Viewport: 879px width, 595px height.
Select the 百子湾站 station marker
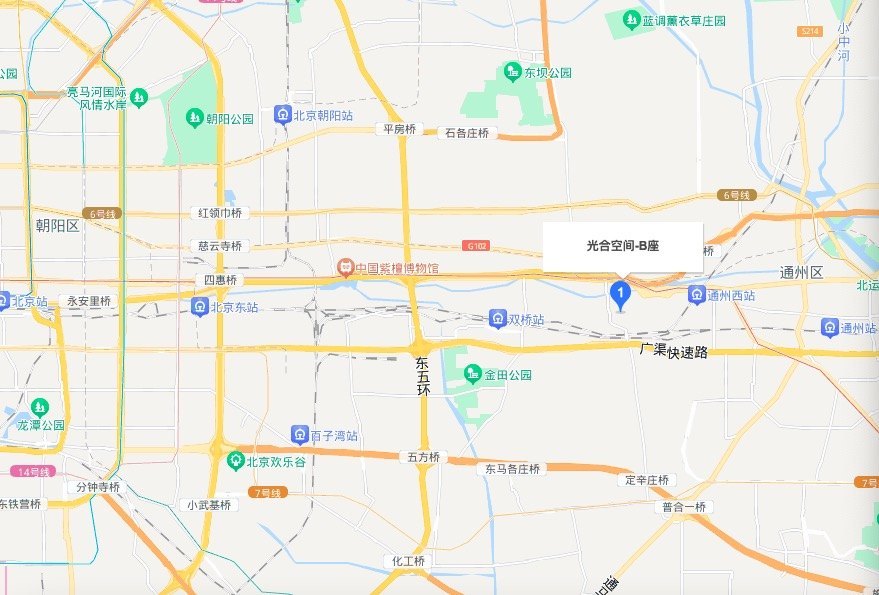[x=299, y=434]
